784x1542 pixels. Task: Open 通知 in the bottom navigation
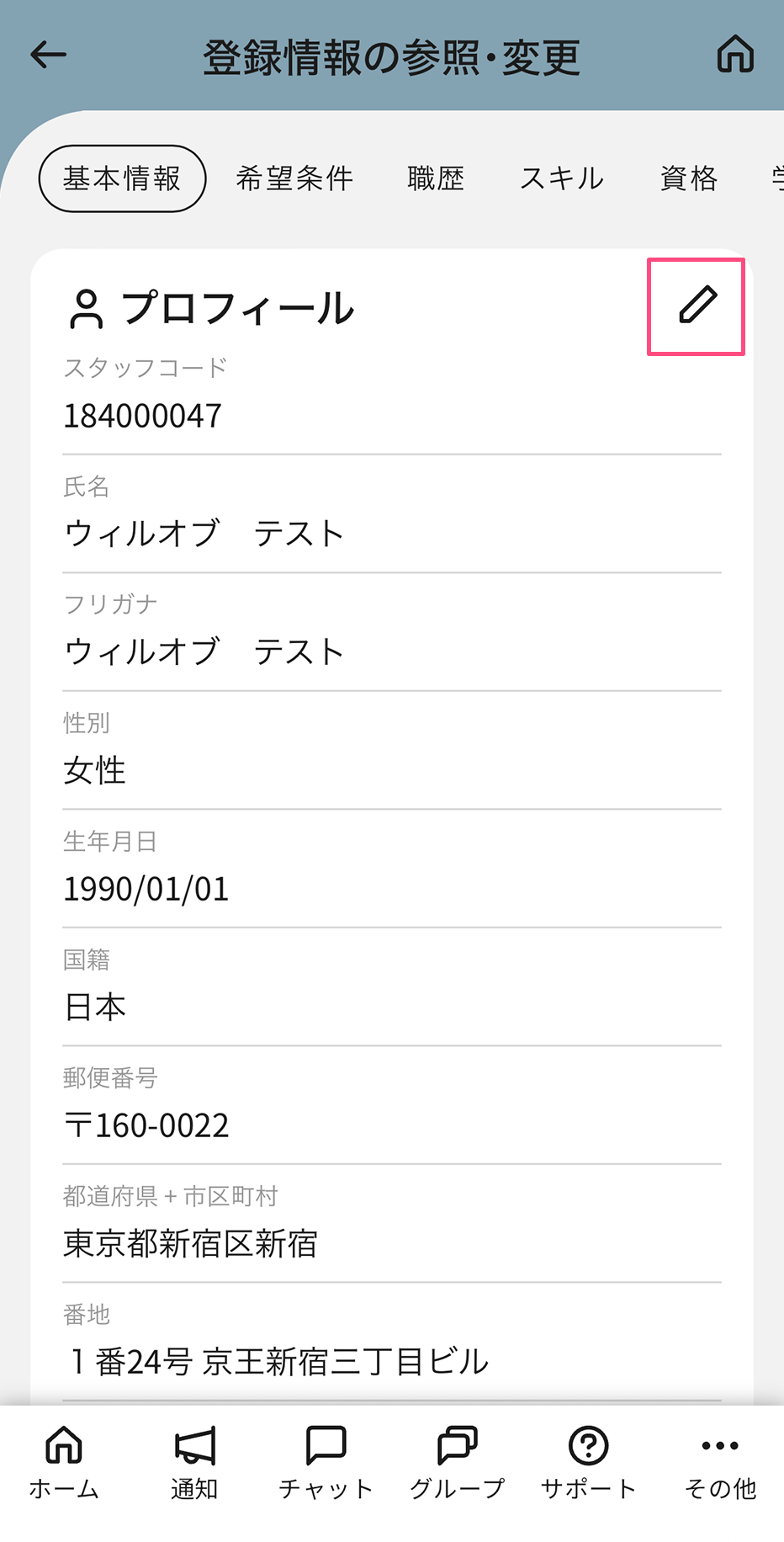(195, 1463)
